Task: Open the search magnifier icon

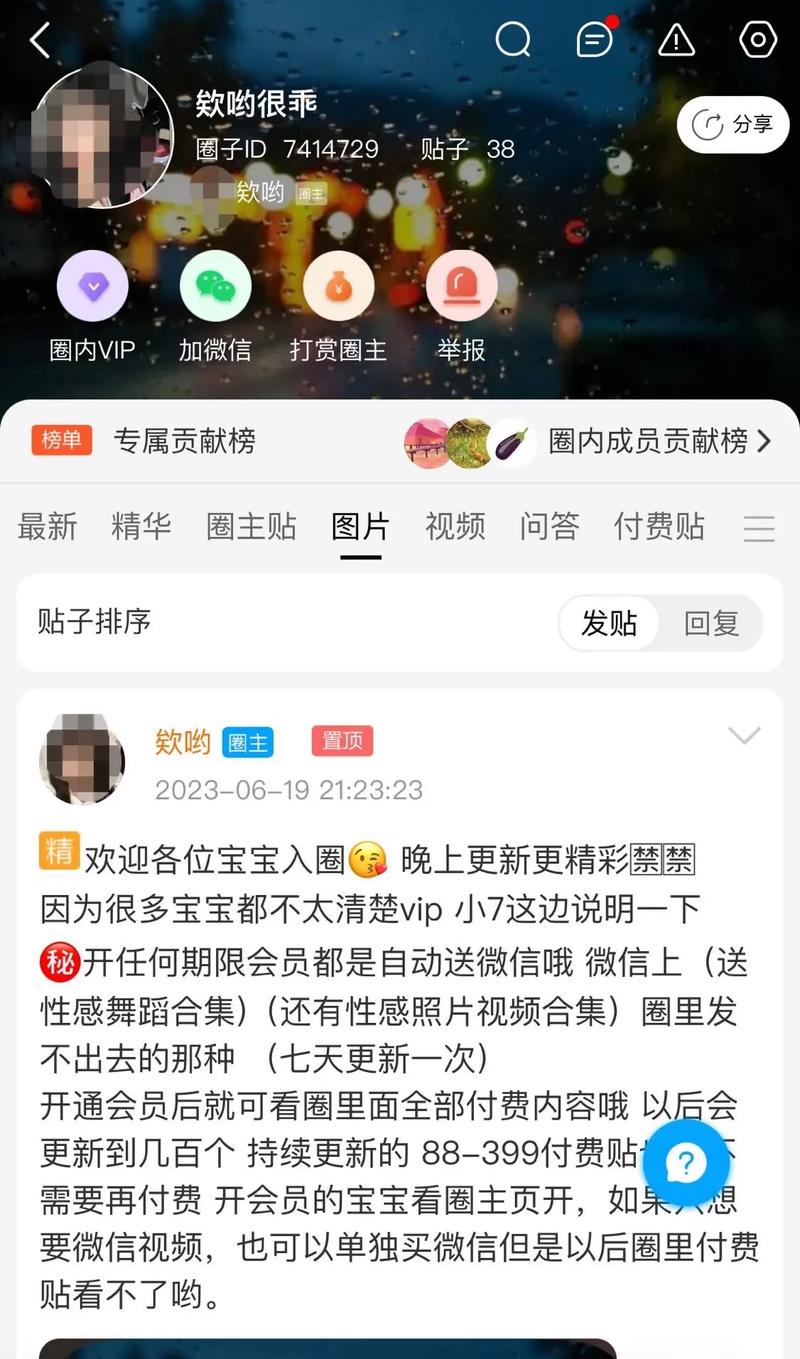Action: [x=513, y=40]
